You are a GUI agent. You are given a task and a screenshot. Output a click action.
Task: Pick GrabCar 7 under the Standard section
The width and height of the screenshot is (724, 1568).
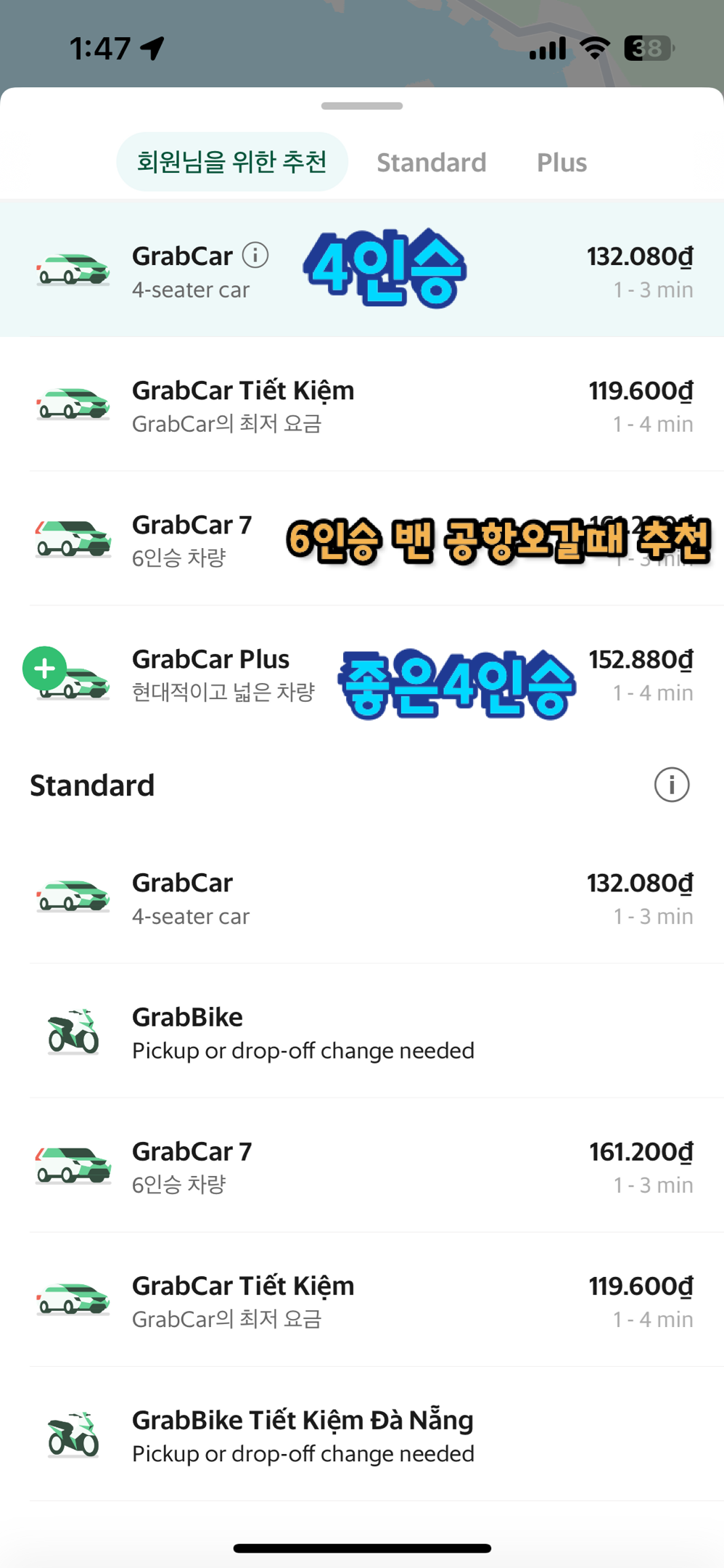pyautogui.click(x=362, y=1165)
